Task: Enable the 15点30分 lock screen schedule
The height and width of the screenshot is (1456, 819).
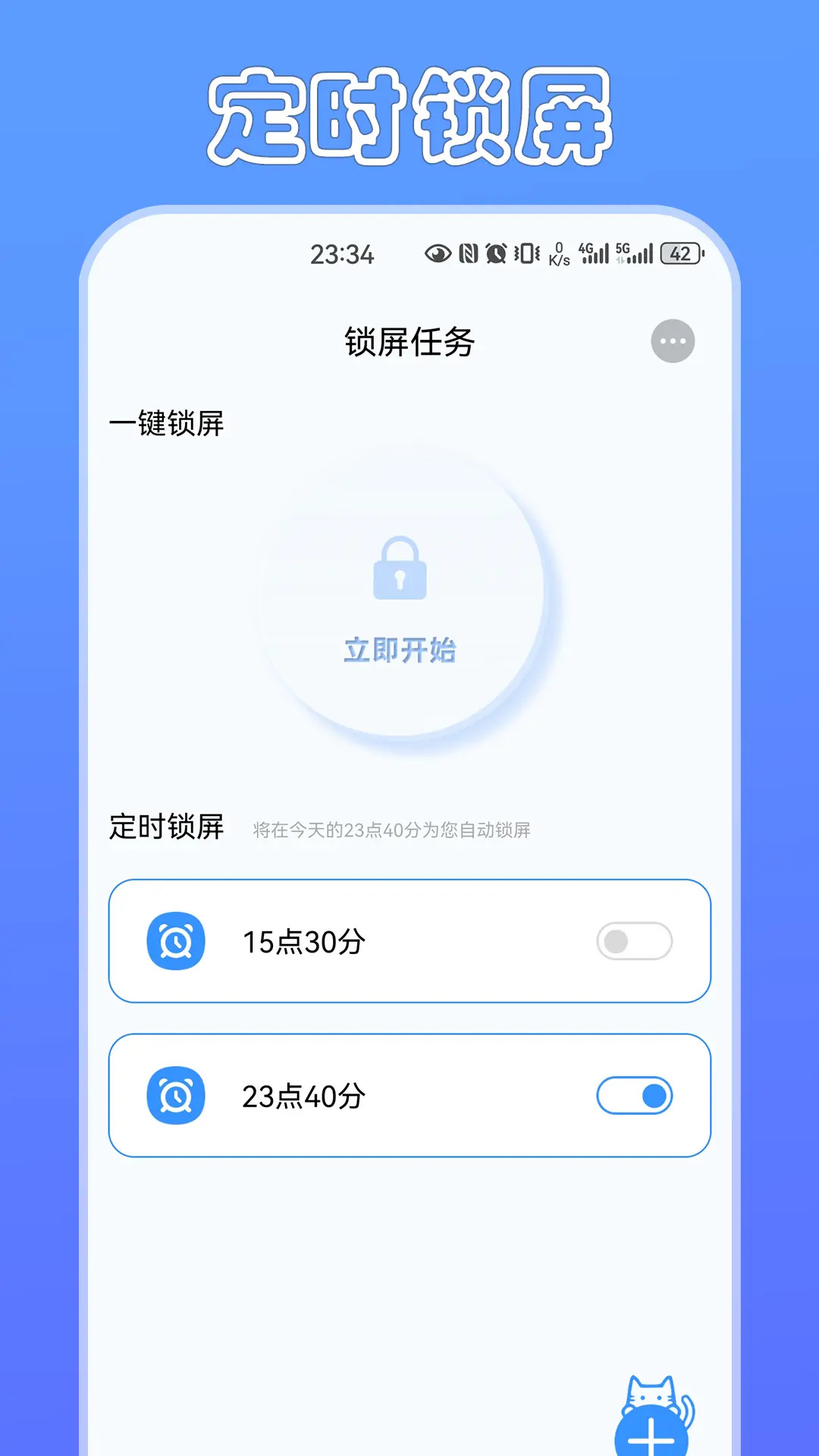Action: tap(634, 941)
